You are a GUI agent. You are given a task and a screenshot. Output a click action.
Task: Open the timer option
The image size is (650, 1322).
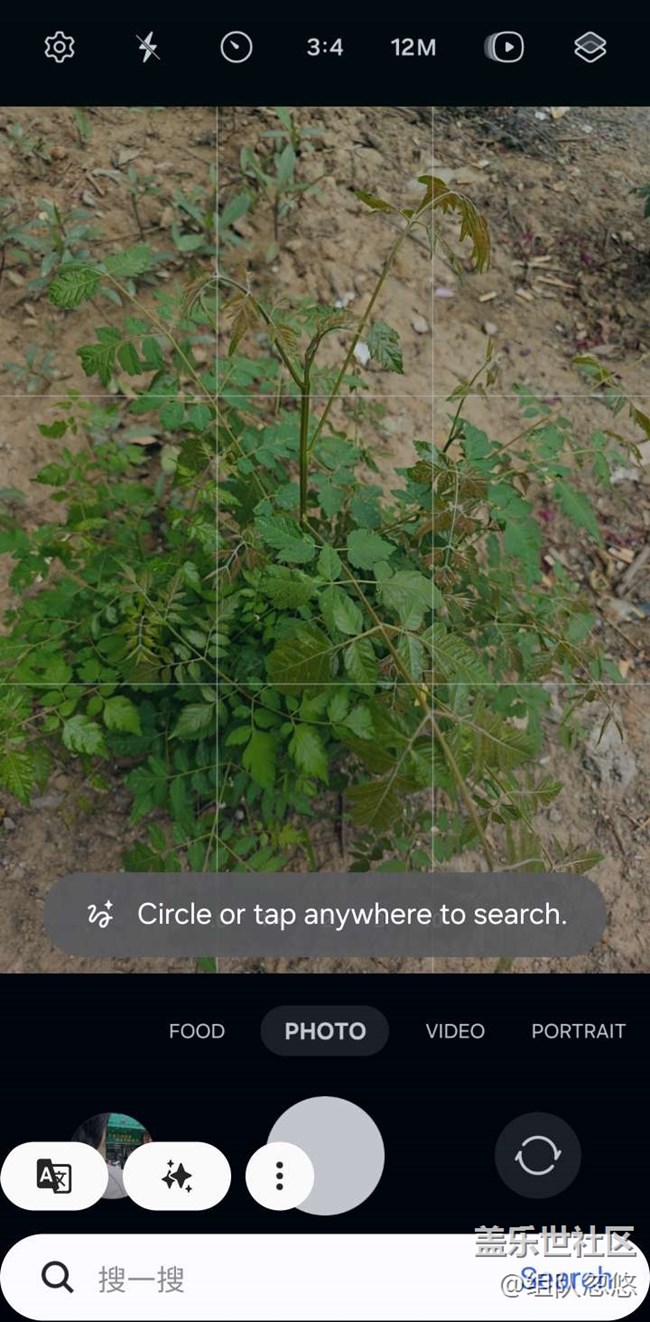click(236, 47)
